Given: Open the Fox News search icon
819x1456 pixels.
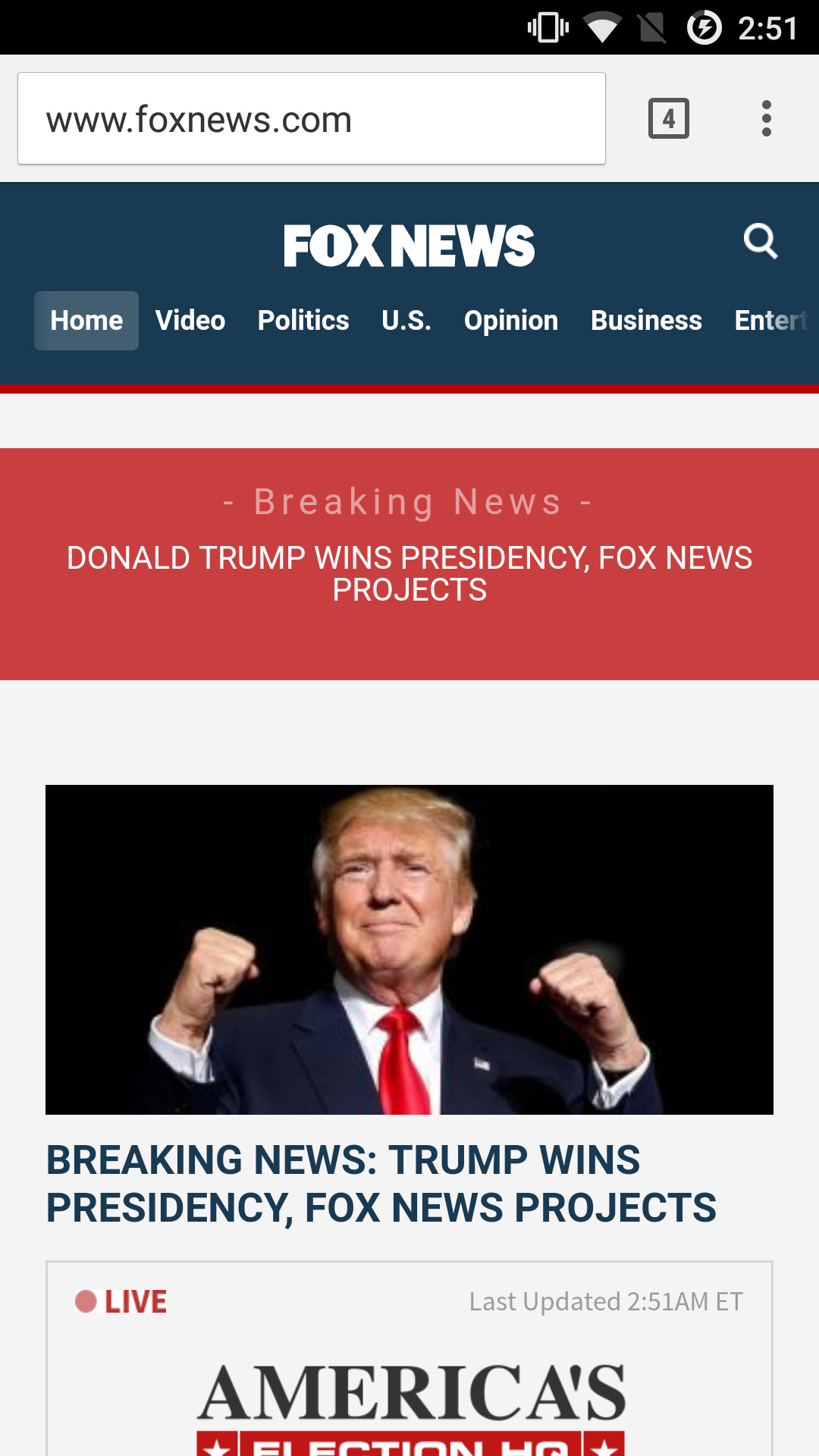Looking at the screenshot, I should click(760, 242).
